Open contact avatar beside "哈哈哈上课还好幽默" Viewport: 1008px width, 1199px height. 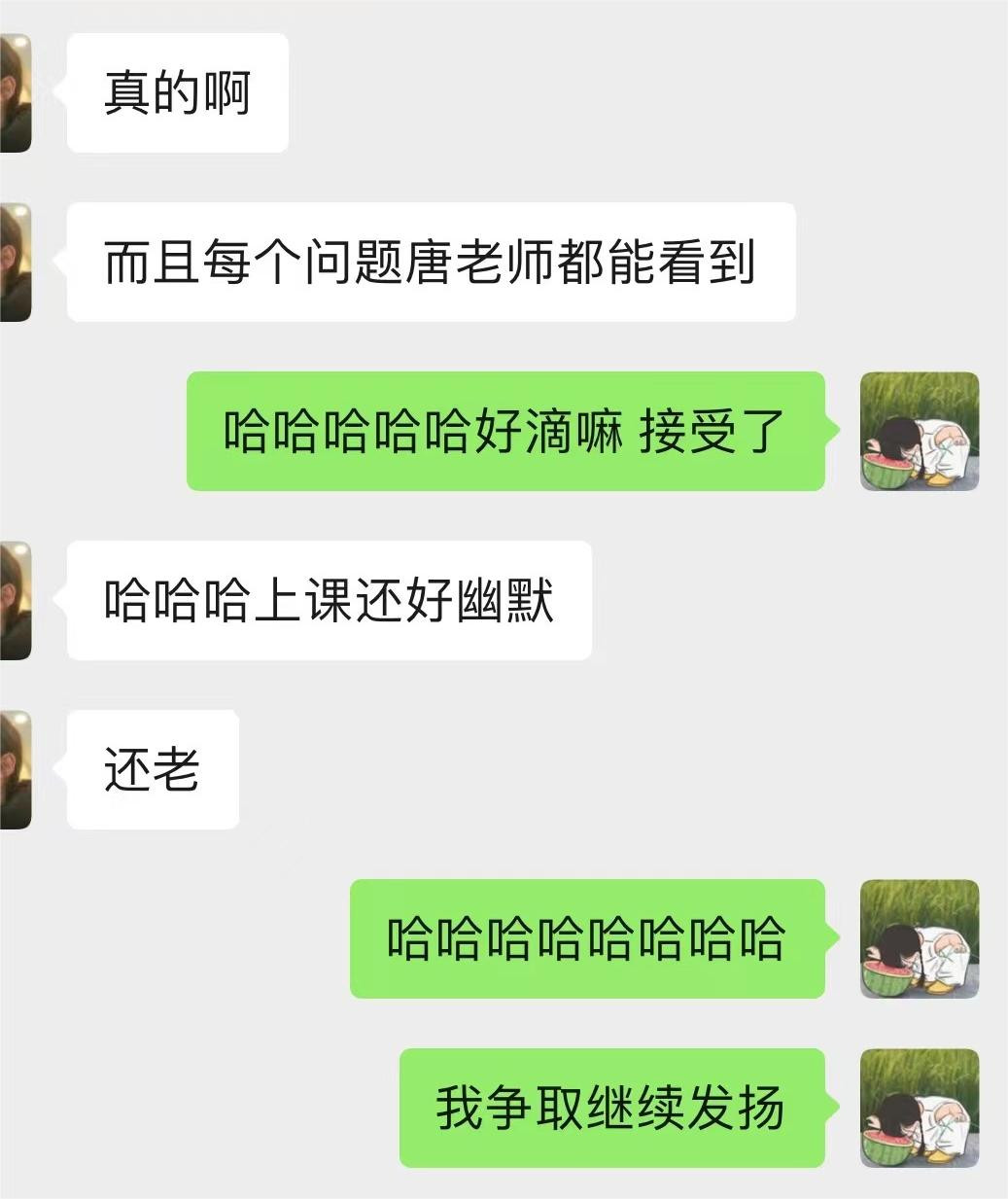click(15, 600)
